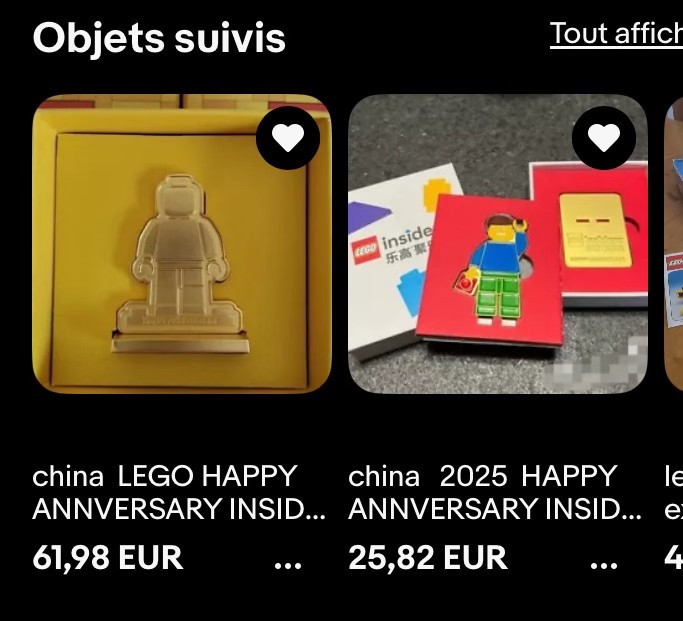
Task: Open more options for 25,82 EUR item
Action: tap(604, 565)
